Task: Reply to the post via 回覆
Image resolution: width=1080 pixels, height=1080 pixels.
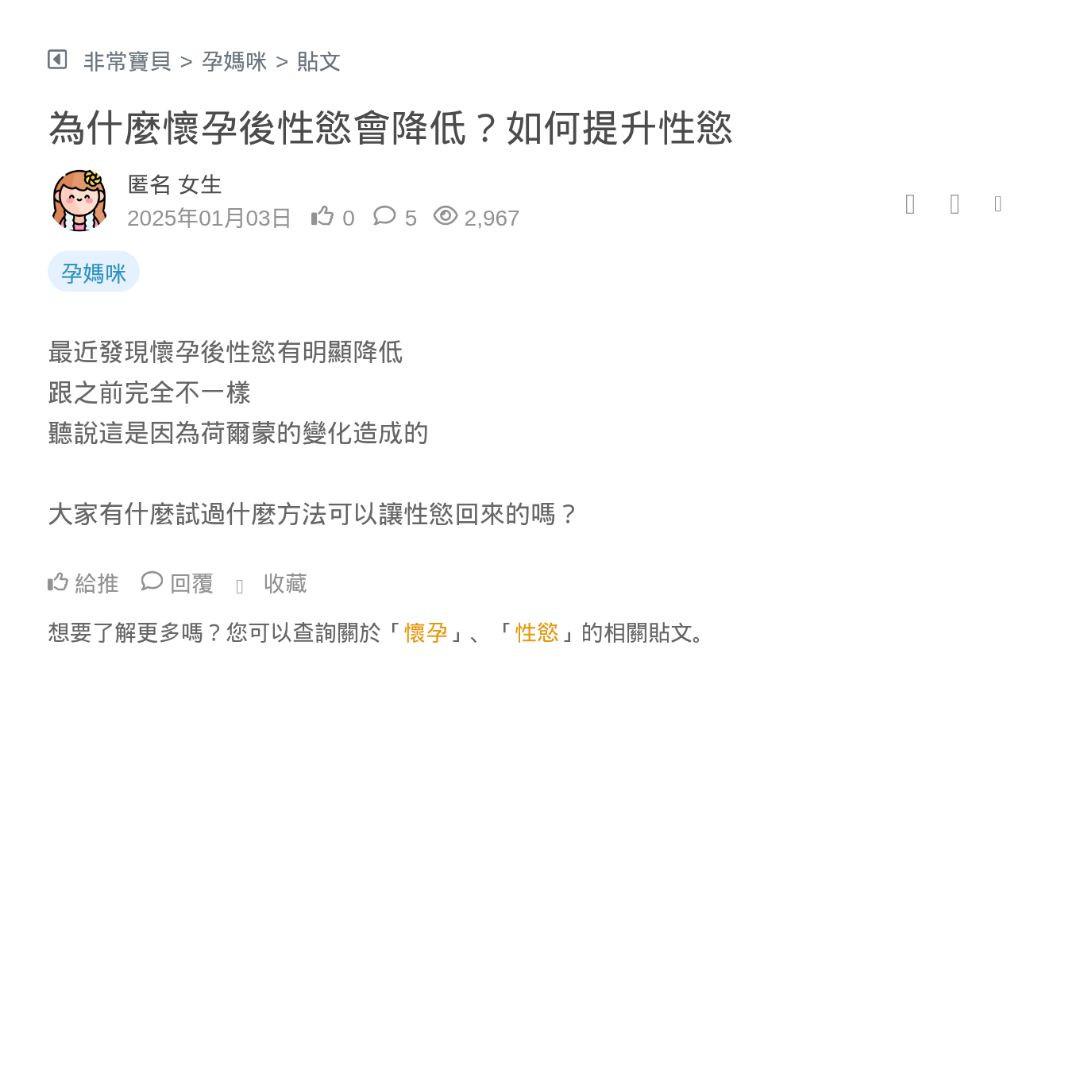Action: point(178,583)
